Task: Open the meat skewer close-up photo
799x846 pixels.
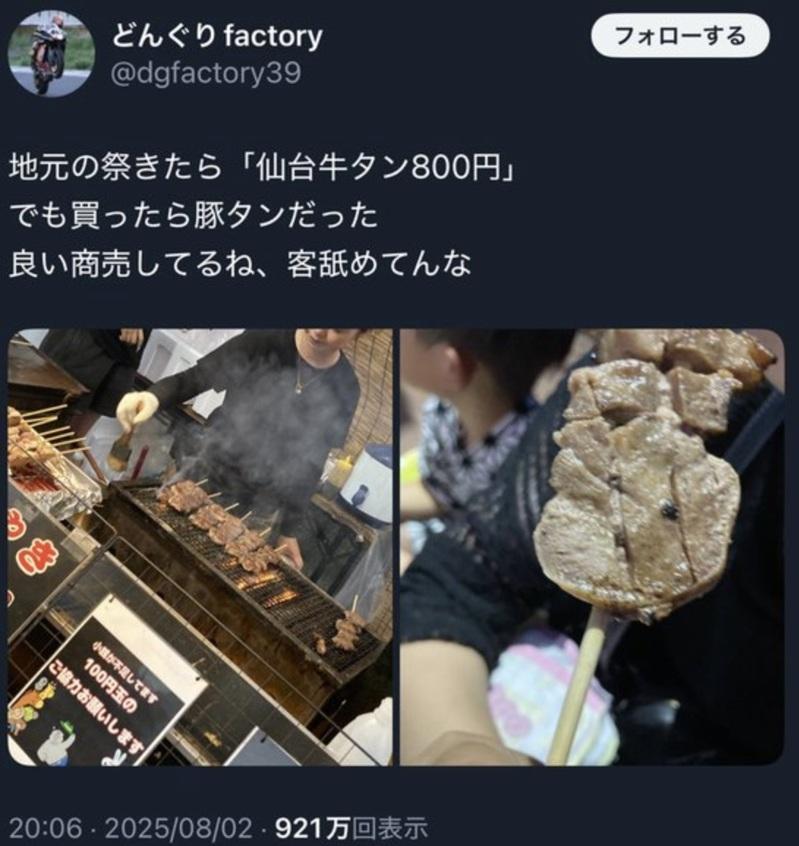Action: click(592, 547)
